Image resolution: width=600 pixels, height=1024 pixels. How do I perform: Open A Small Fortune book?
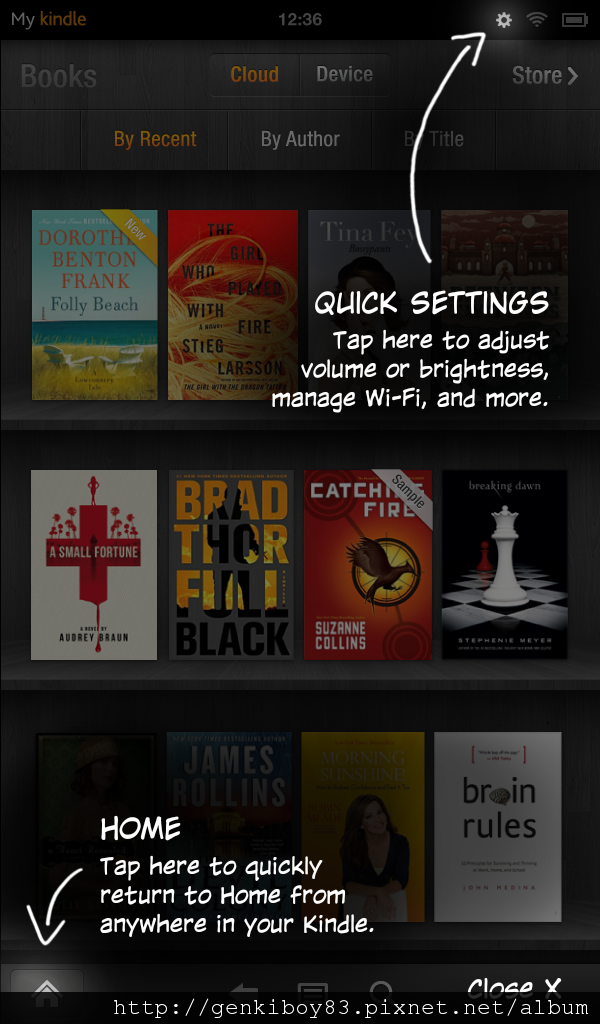click(94, 564)
